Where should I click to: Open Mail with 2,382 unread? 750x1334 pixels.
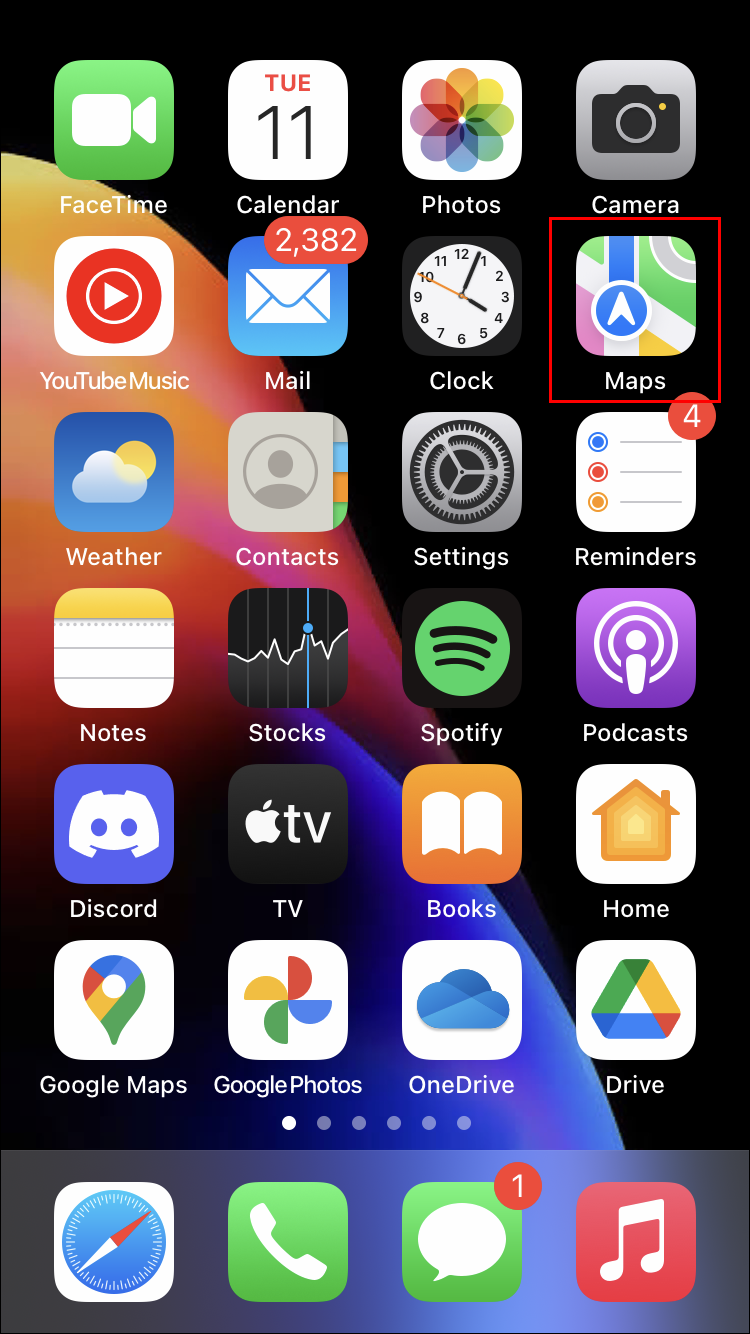pos(287,296)
